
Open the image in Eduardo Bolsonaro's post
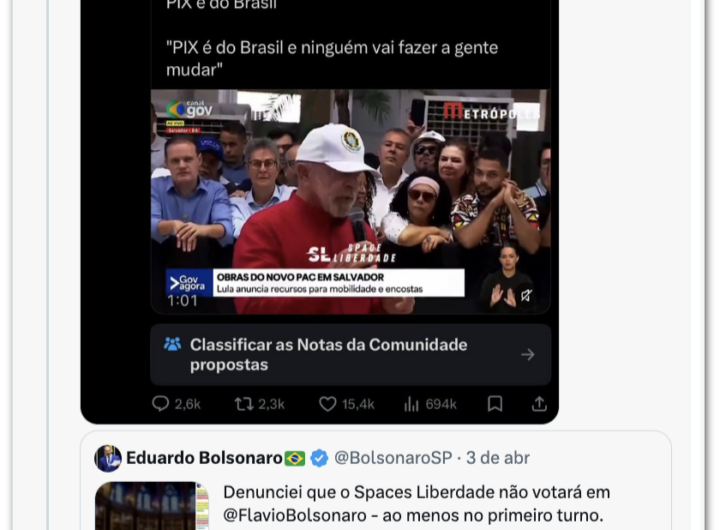point(151,506)
